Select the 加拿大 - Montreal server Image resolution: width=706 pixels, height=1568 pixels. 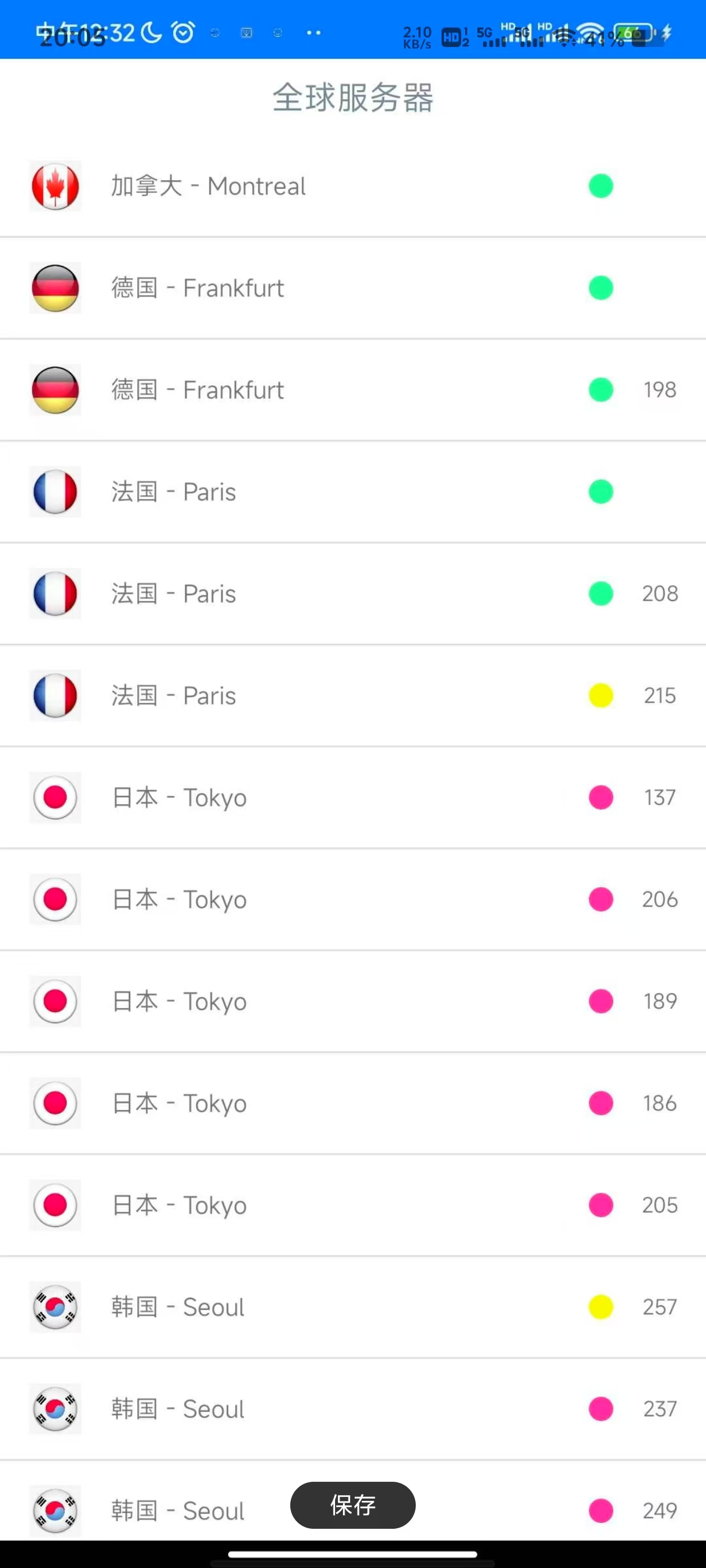tap(352, 186)
